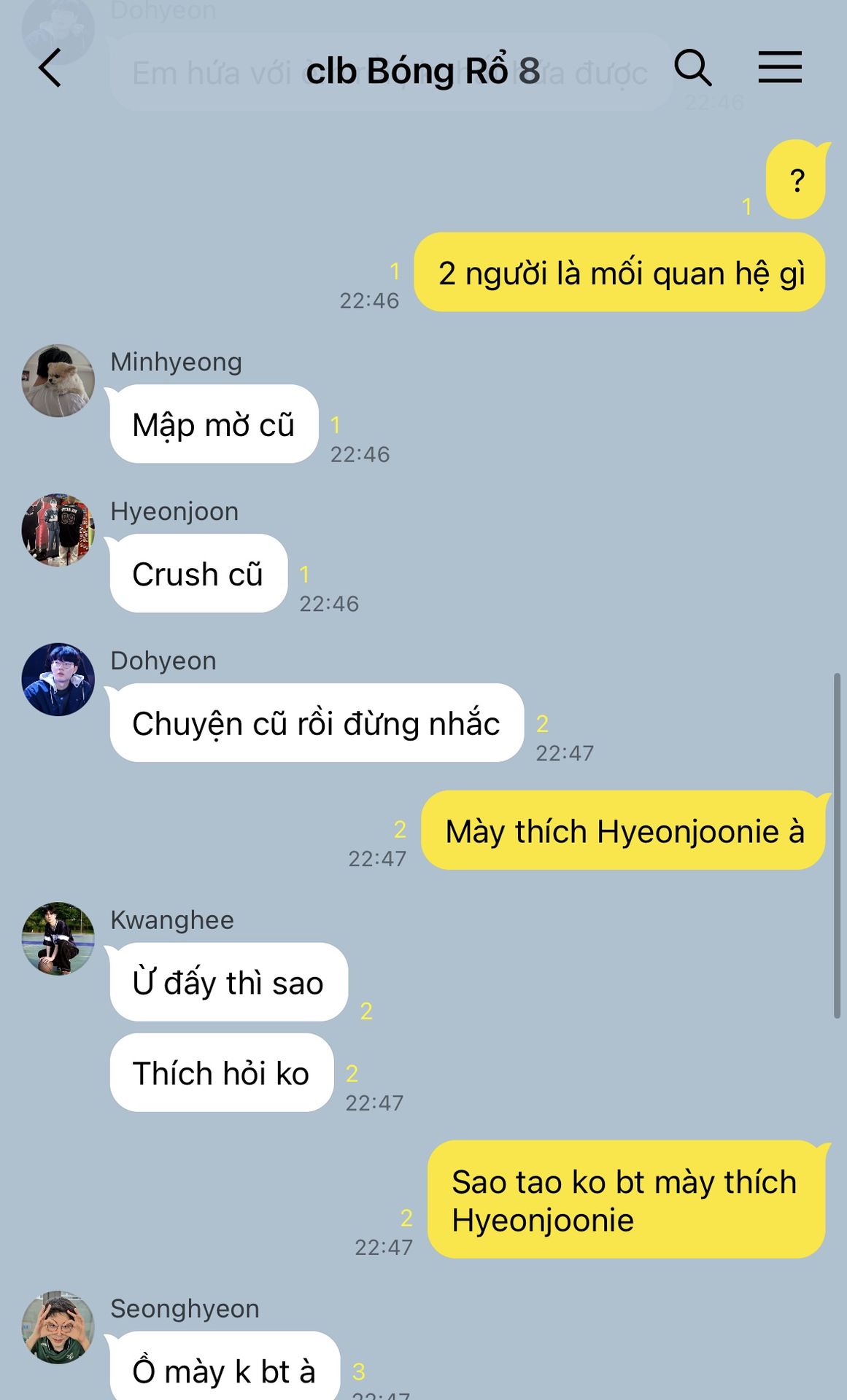
Task: Search within the clb Bóng Rổ chat
Action: click(692, 68)
